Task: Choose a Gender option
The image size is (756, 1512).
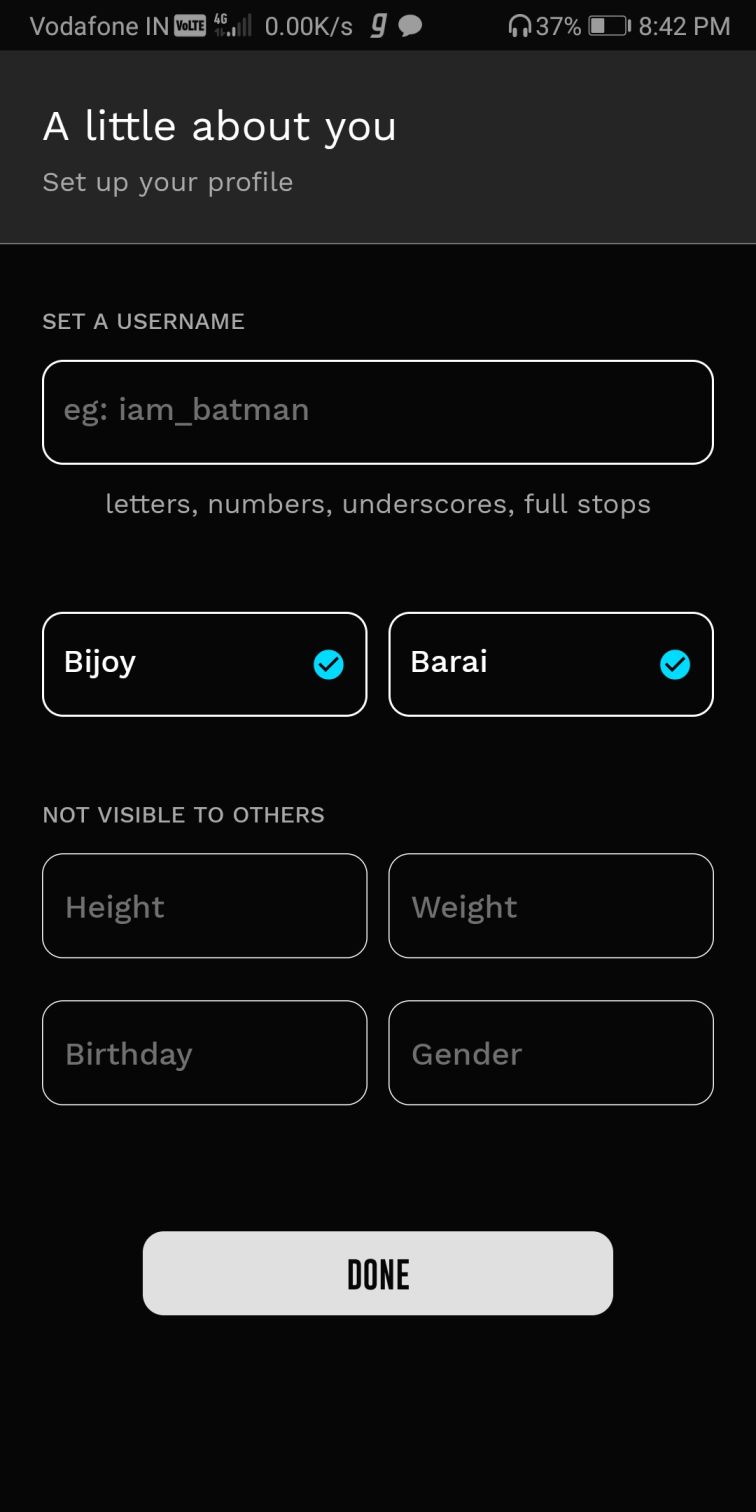Action: pyautogui.click(x=550, y=1053)
